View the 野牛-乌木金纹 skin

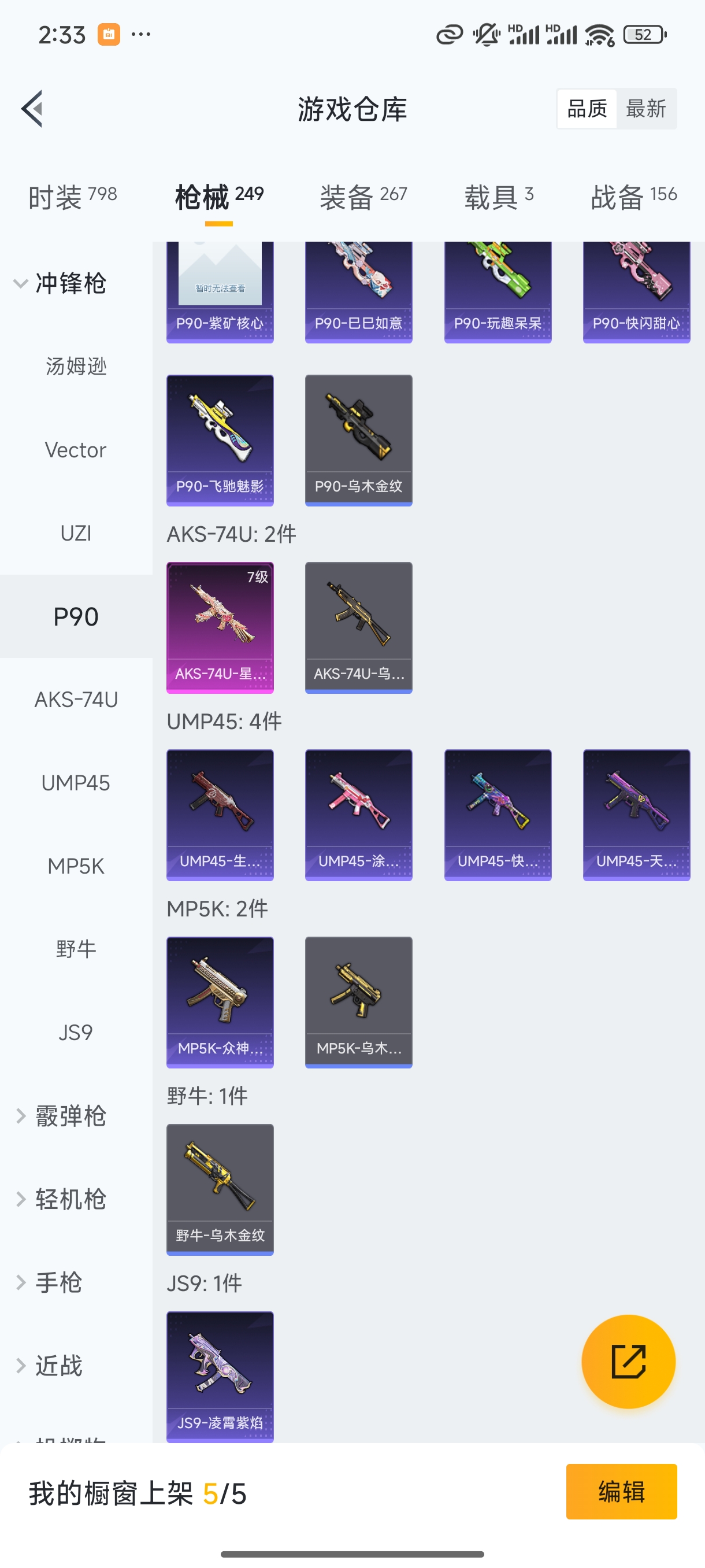220,1189
